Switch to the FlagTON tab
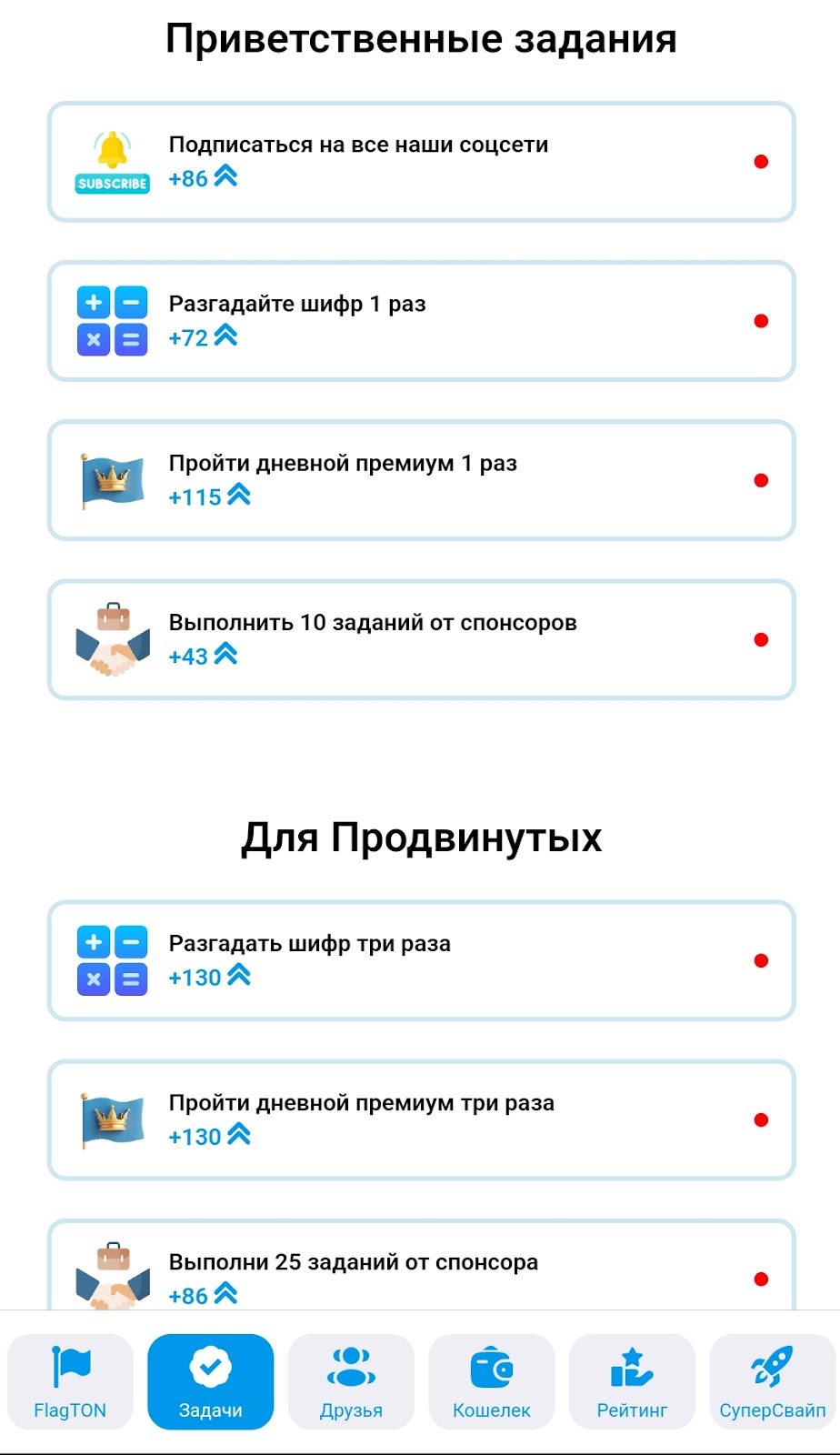Screen dimensions: 840x1455 coord(70,1382)
